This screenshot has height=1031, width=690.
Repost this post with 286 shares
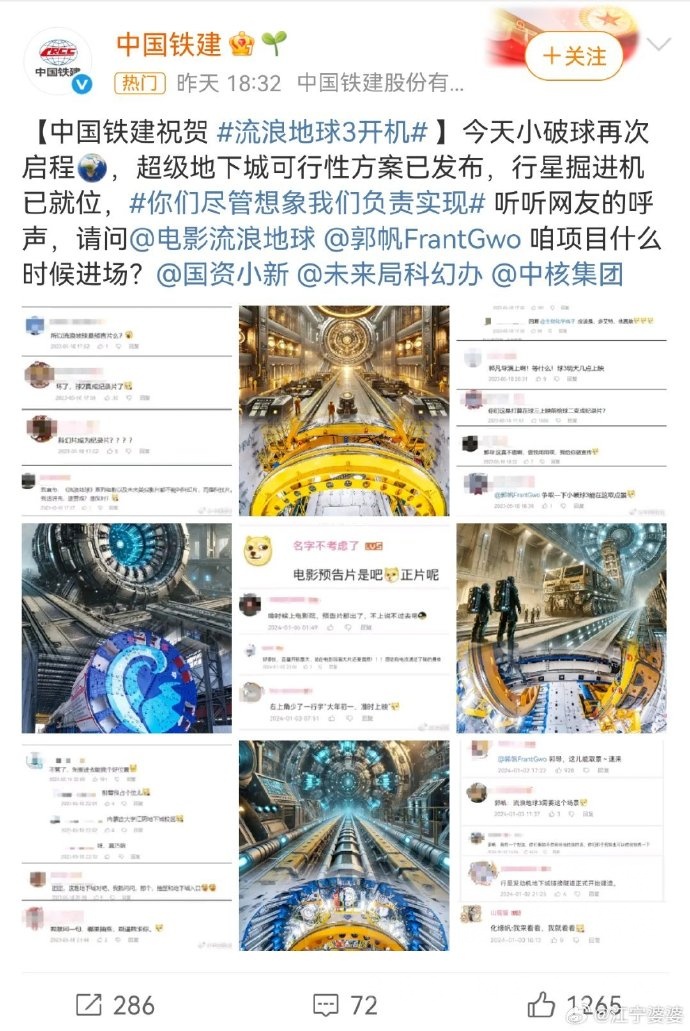point(115,1004)
